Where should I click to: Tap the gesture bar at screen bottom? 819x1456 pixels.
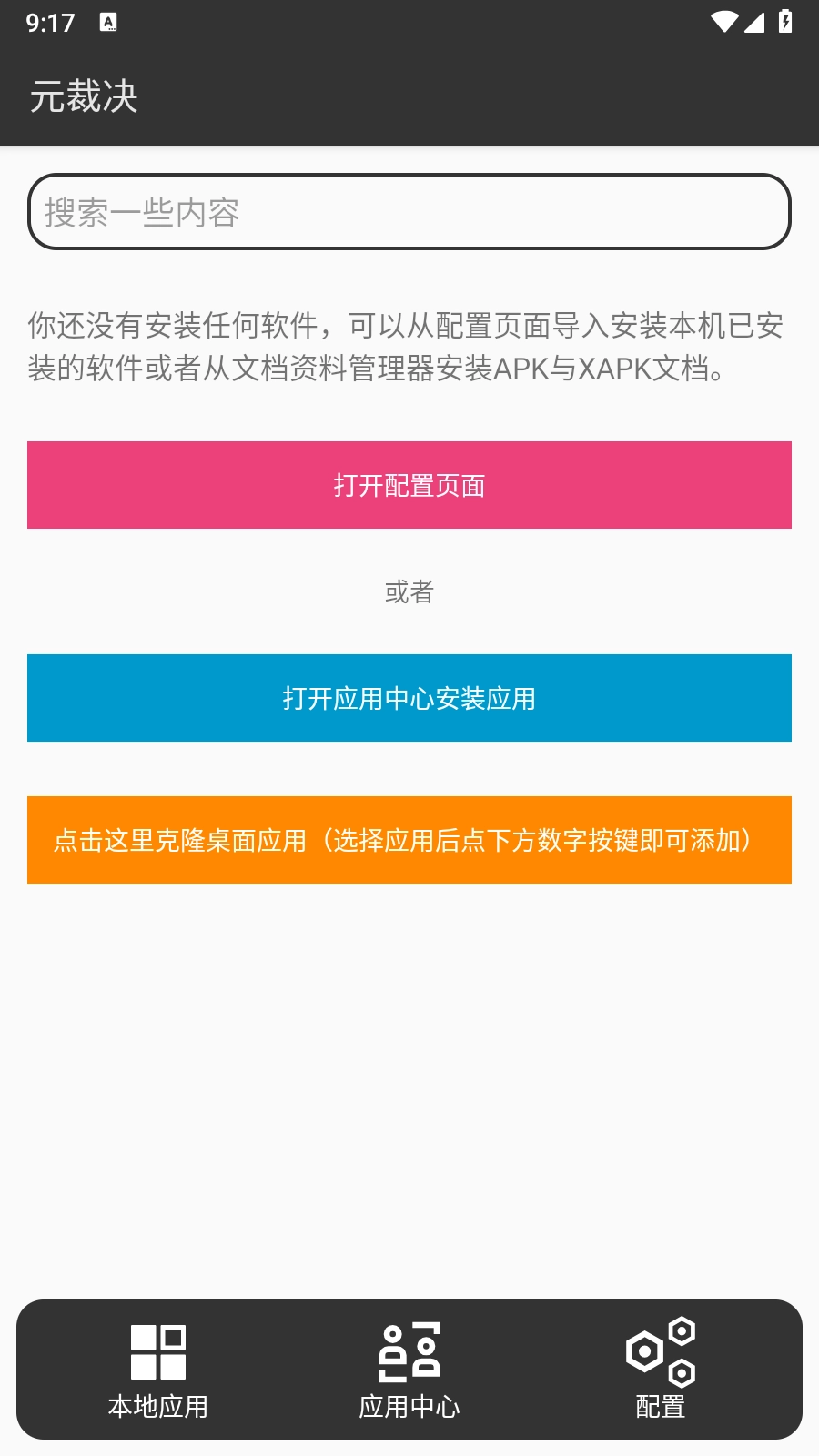pos(409,1449)
